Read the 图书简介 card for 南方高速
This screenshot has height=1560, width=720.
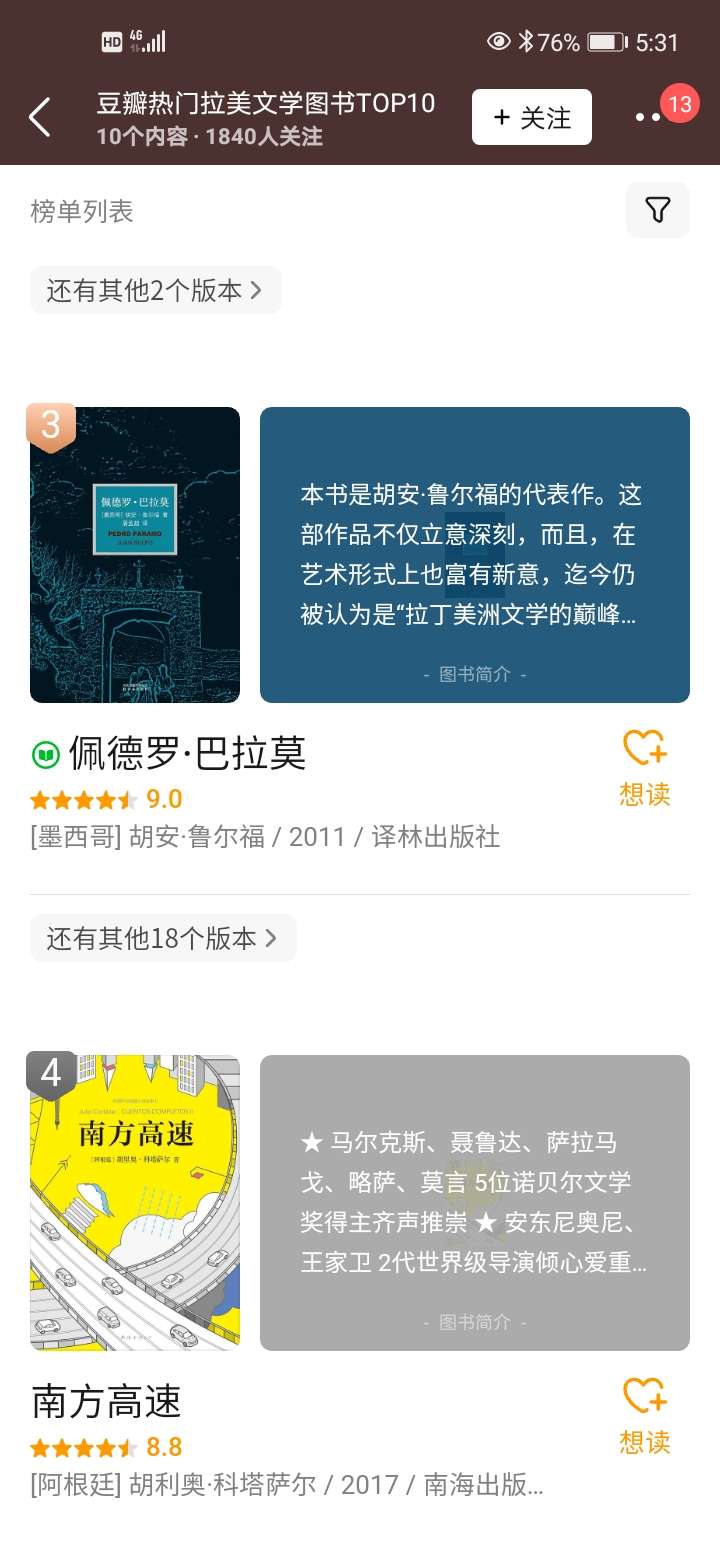point(474,1203)
